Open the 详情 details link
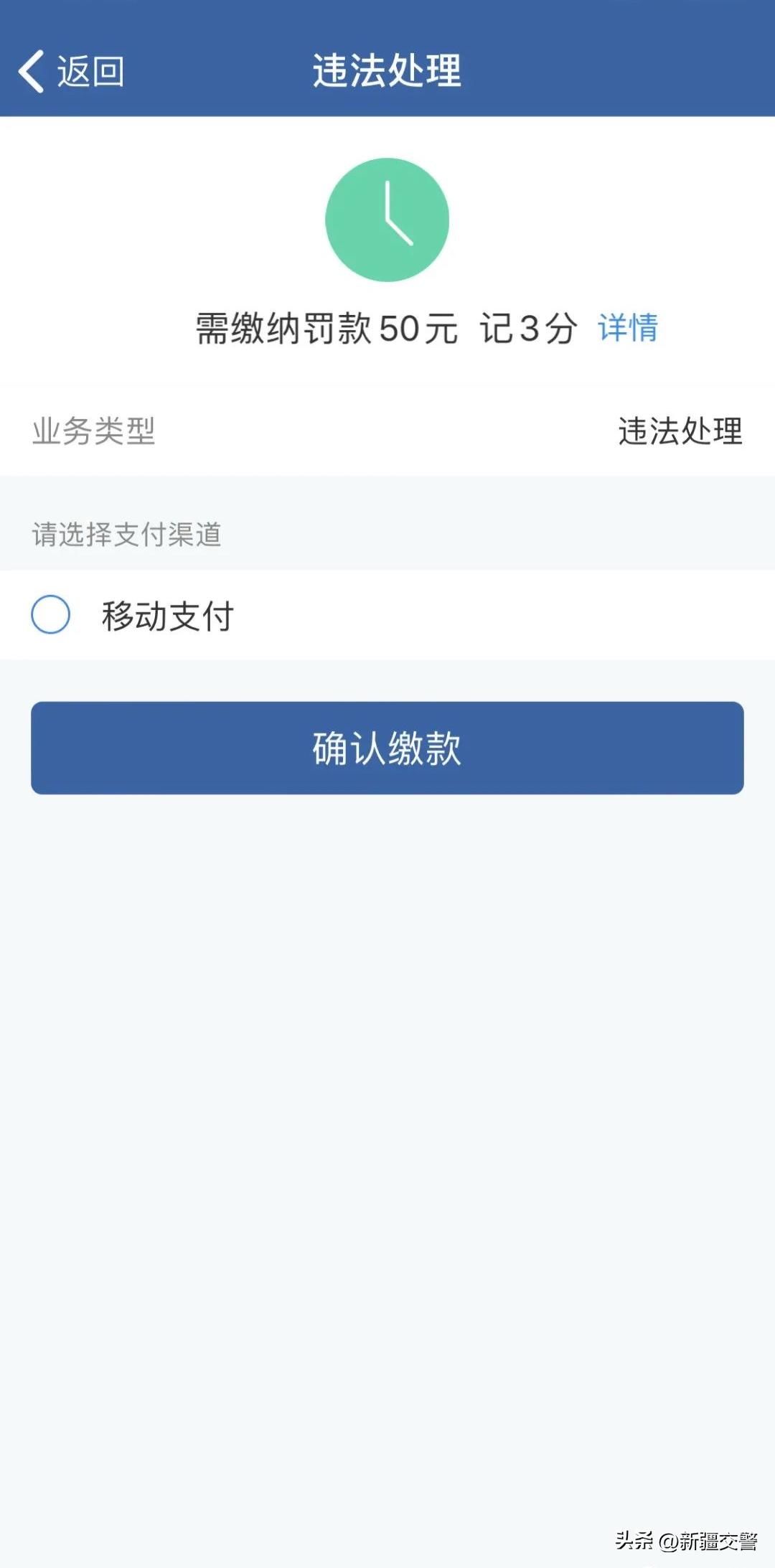This screenshot has width=775, height=1568. 628,330
